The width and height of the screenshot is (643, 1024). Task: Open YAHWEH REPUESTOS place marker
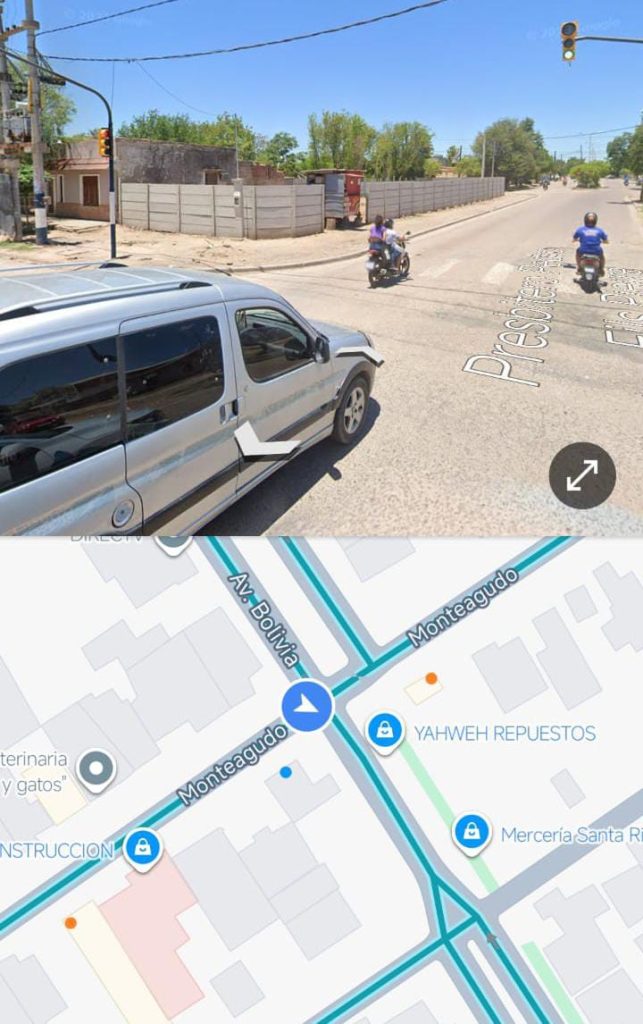[x=385, y=731]
